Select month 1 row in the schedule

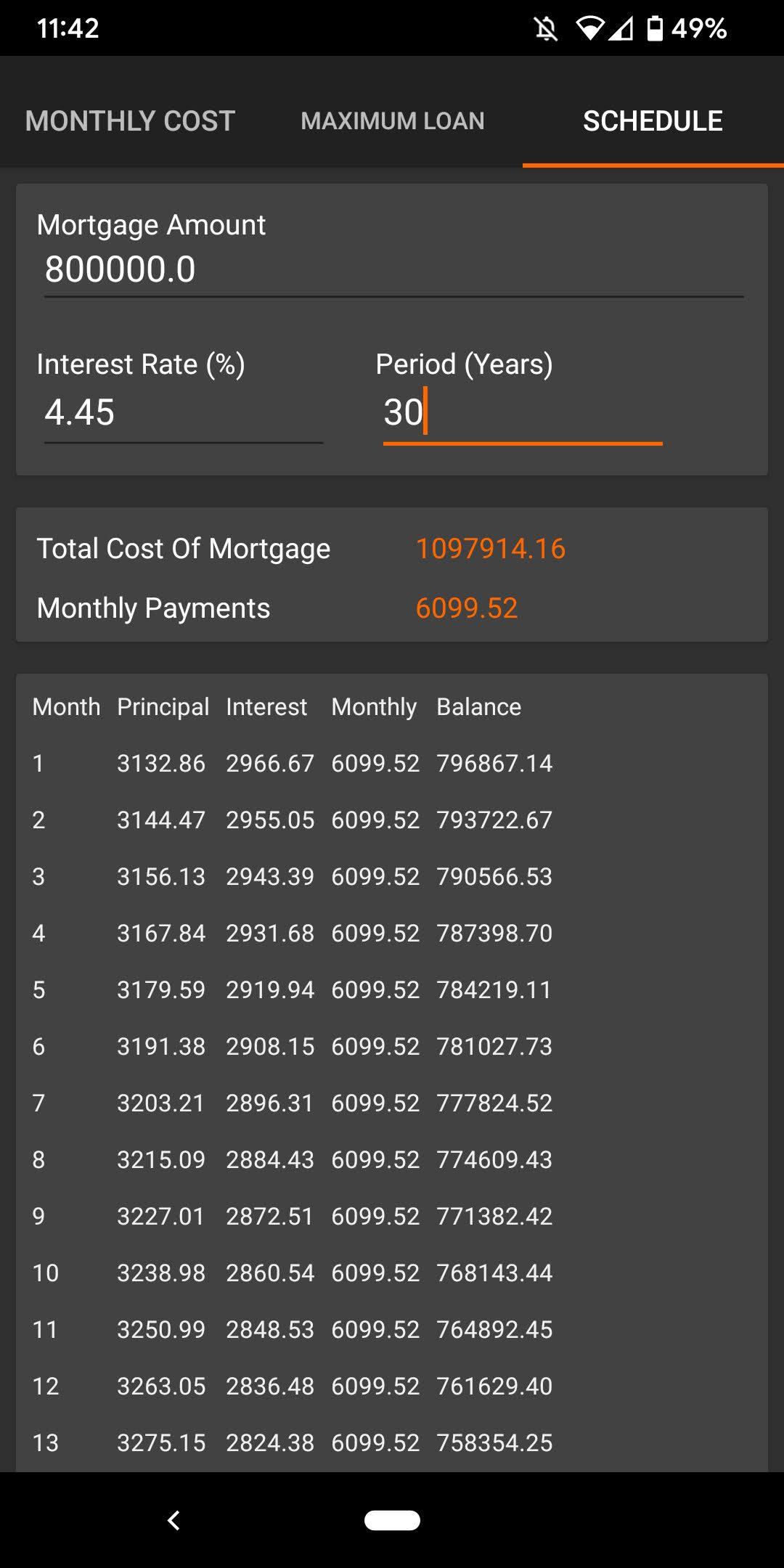click(x=290, y=763)
